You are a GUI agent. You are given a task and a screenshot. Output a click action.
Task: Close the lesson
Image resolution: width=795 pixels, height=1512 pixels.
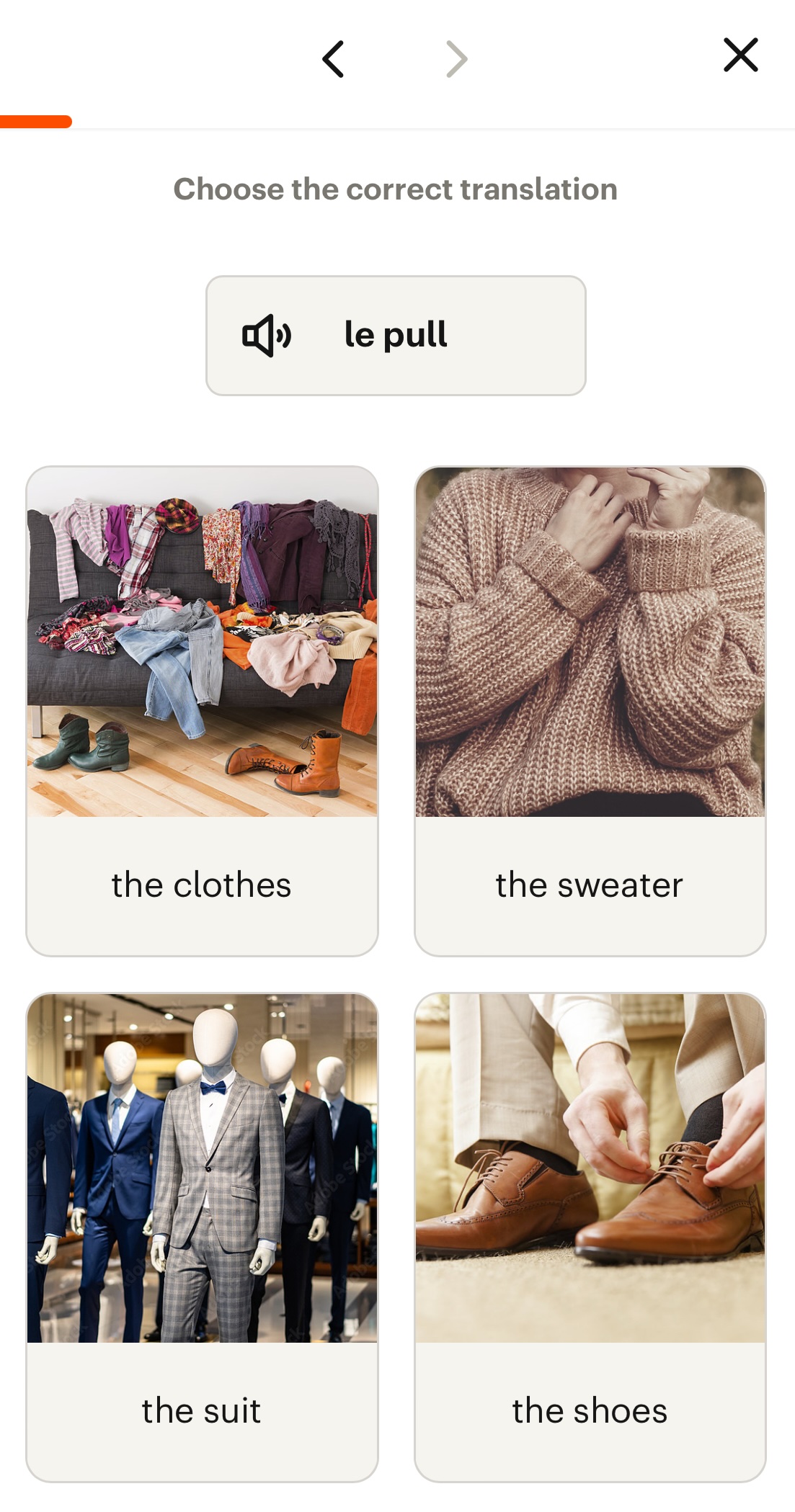click(x=740, y=55)
